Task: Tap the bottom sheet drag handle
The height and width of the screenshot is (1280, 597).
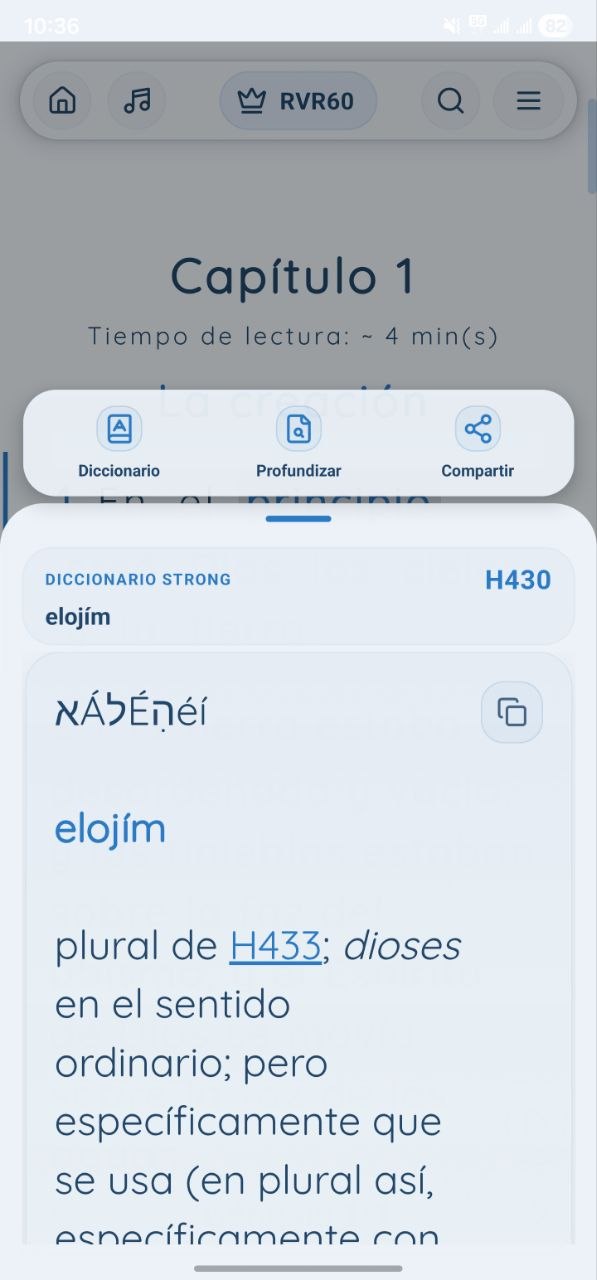Action: 299,519
